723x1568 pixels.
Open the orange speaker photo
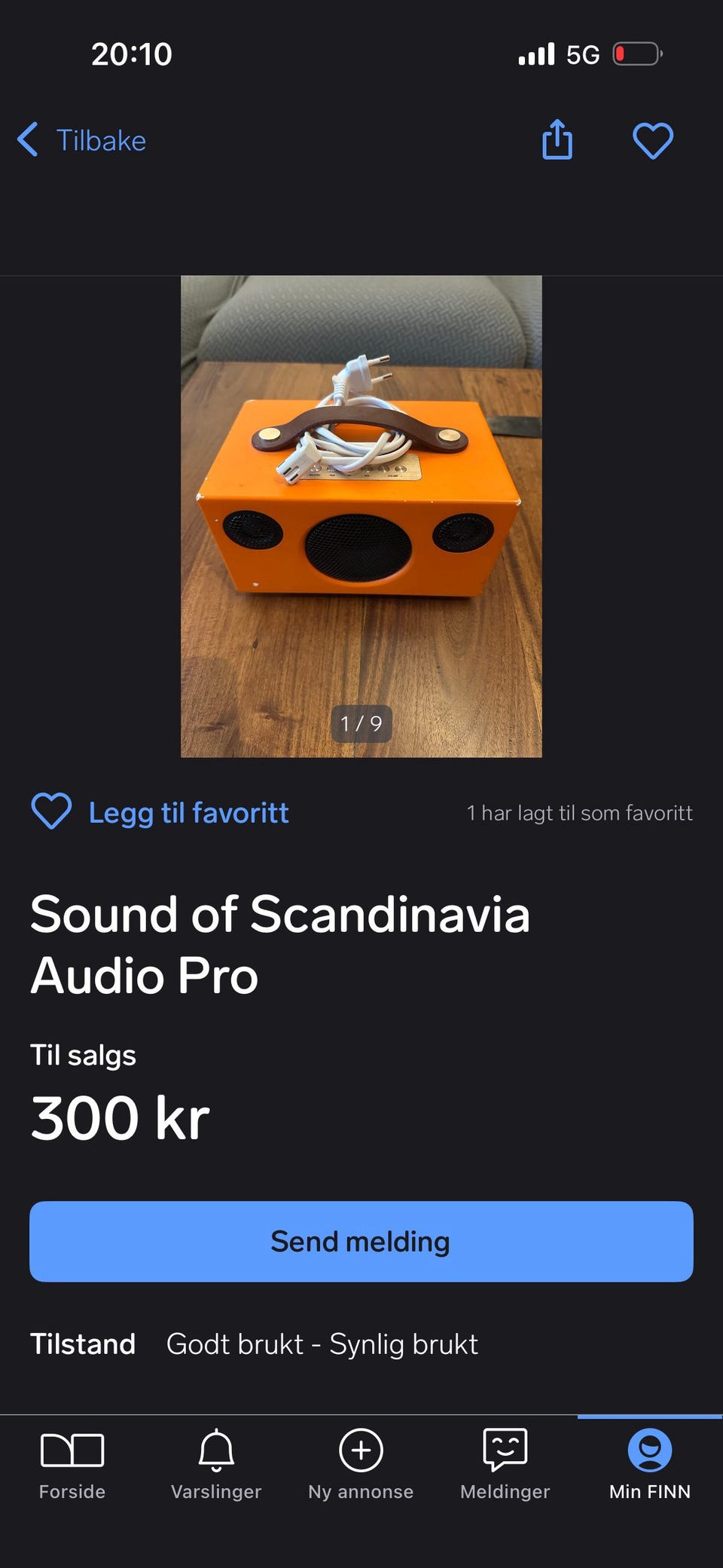click(x=361, y=516)
